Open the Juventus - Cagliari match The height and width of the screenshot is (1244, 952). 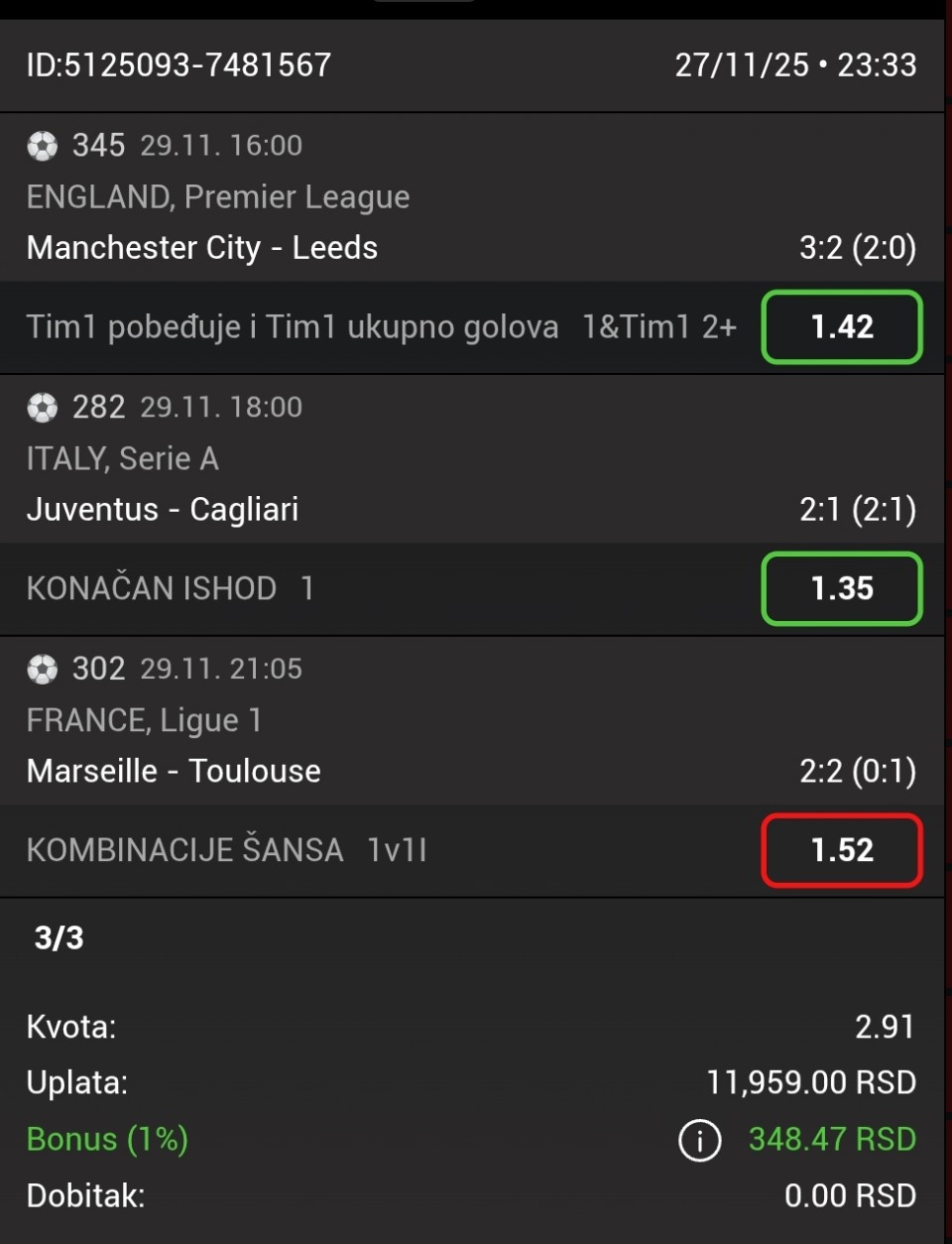point(163,510)
